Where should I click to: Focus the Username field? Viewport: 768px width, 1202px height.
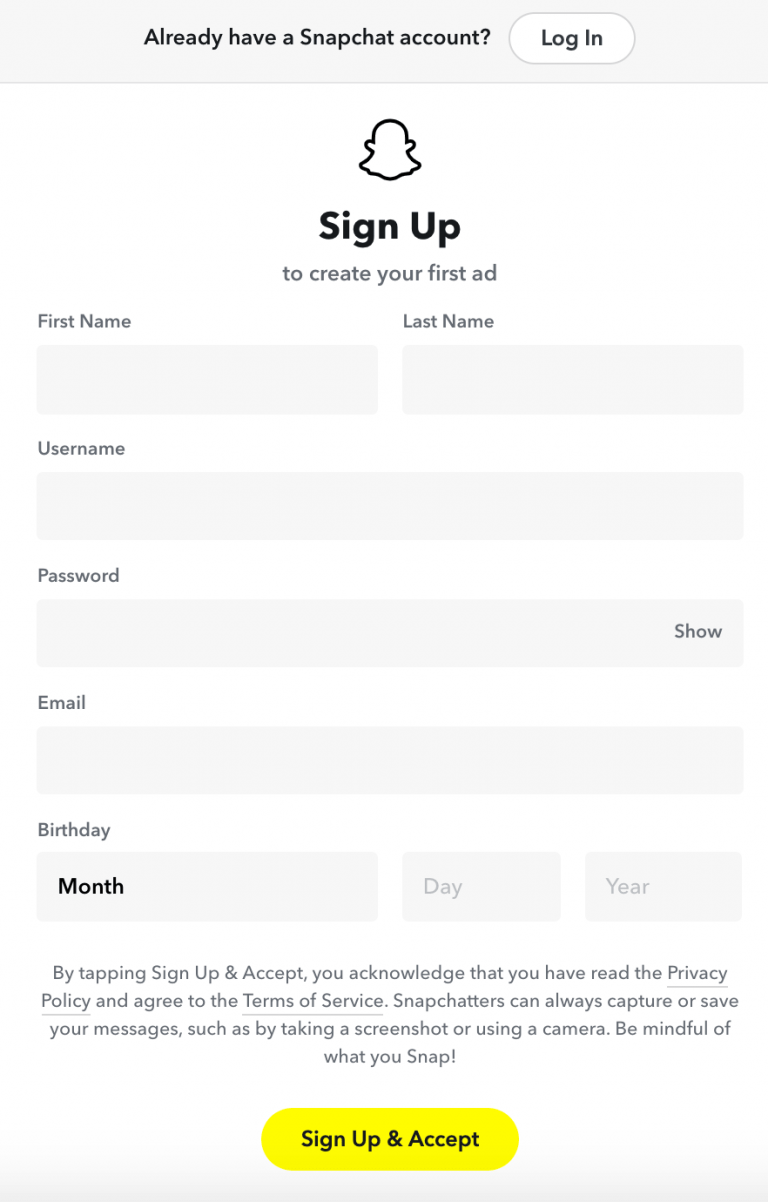[389, 506]
